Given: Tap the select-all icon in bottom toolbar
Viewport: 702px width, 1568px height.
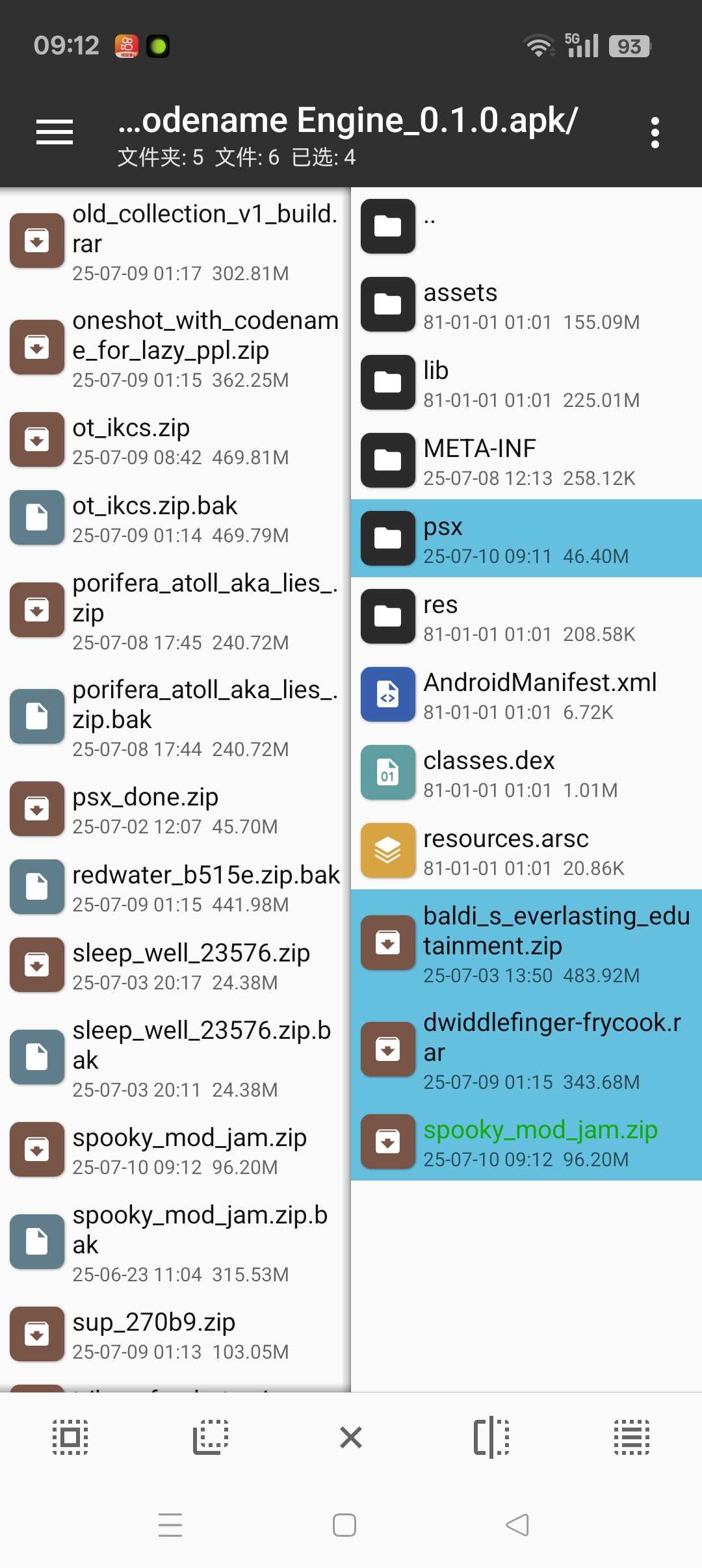Looking at the screenshot, I should (70, 1437).
